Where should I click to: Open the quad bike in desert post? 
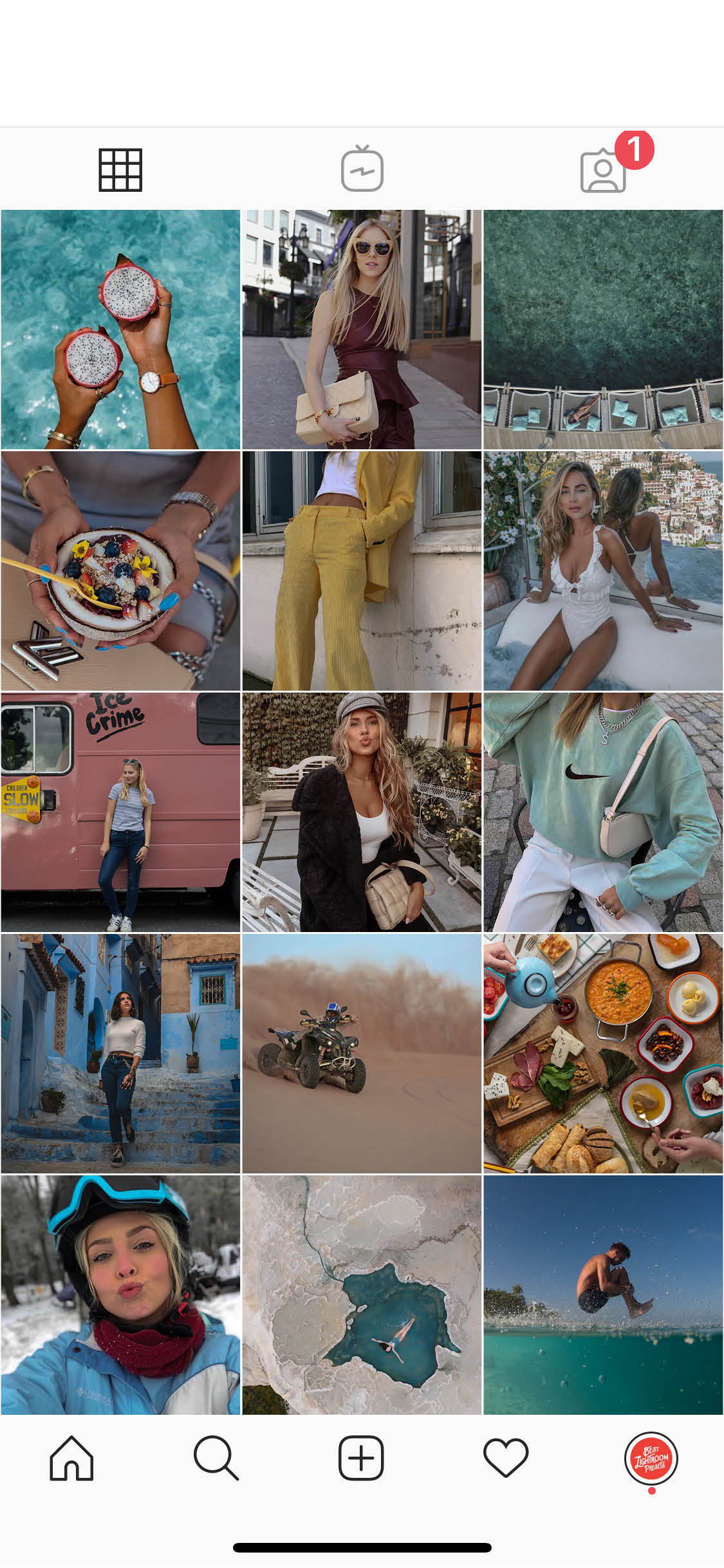362,1054
